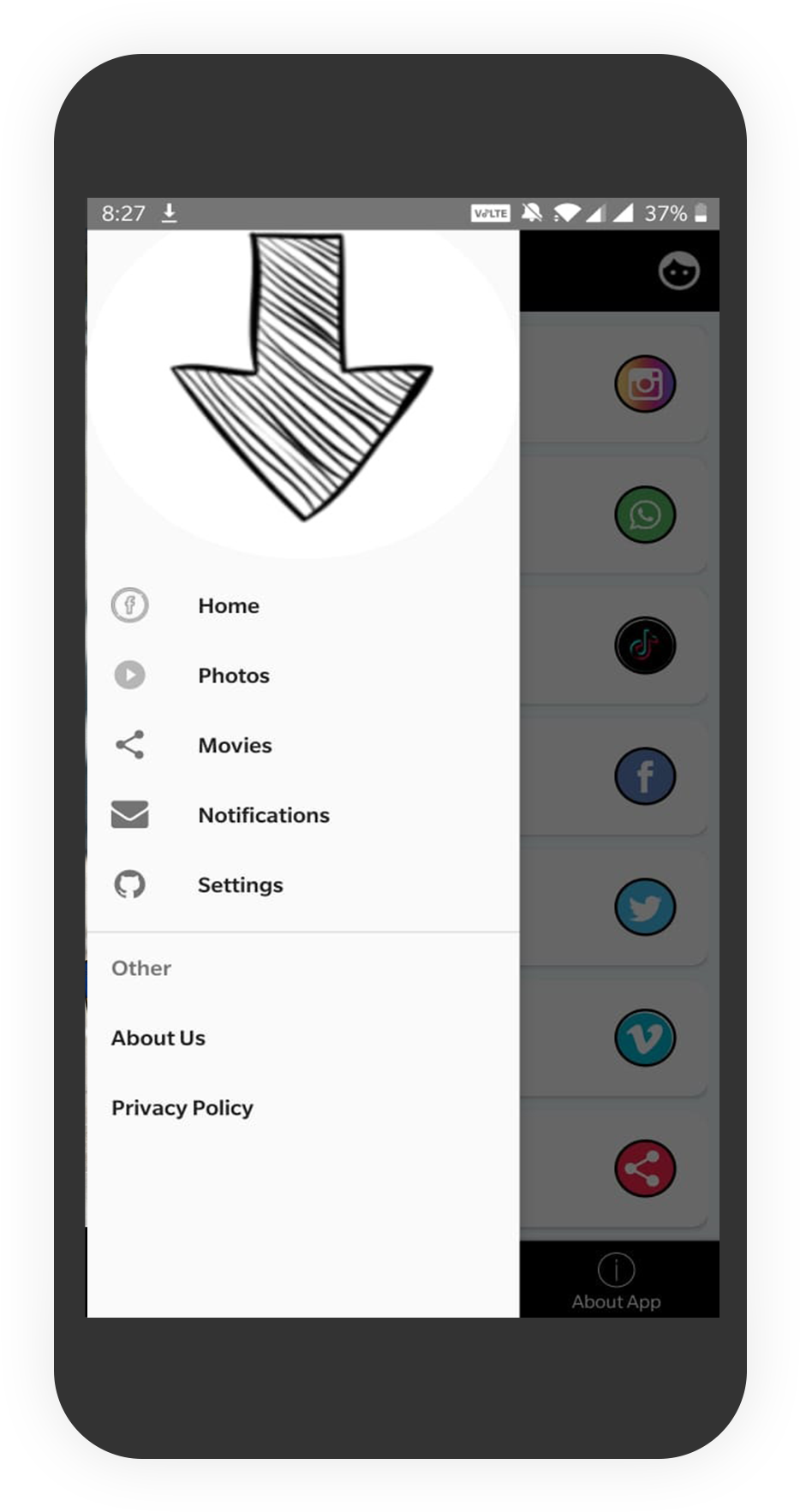Open Notifications from the side menu

pos(302,815)
